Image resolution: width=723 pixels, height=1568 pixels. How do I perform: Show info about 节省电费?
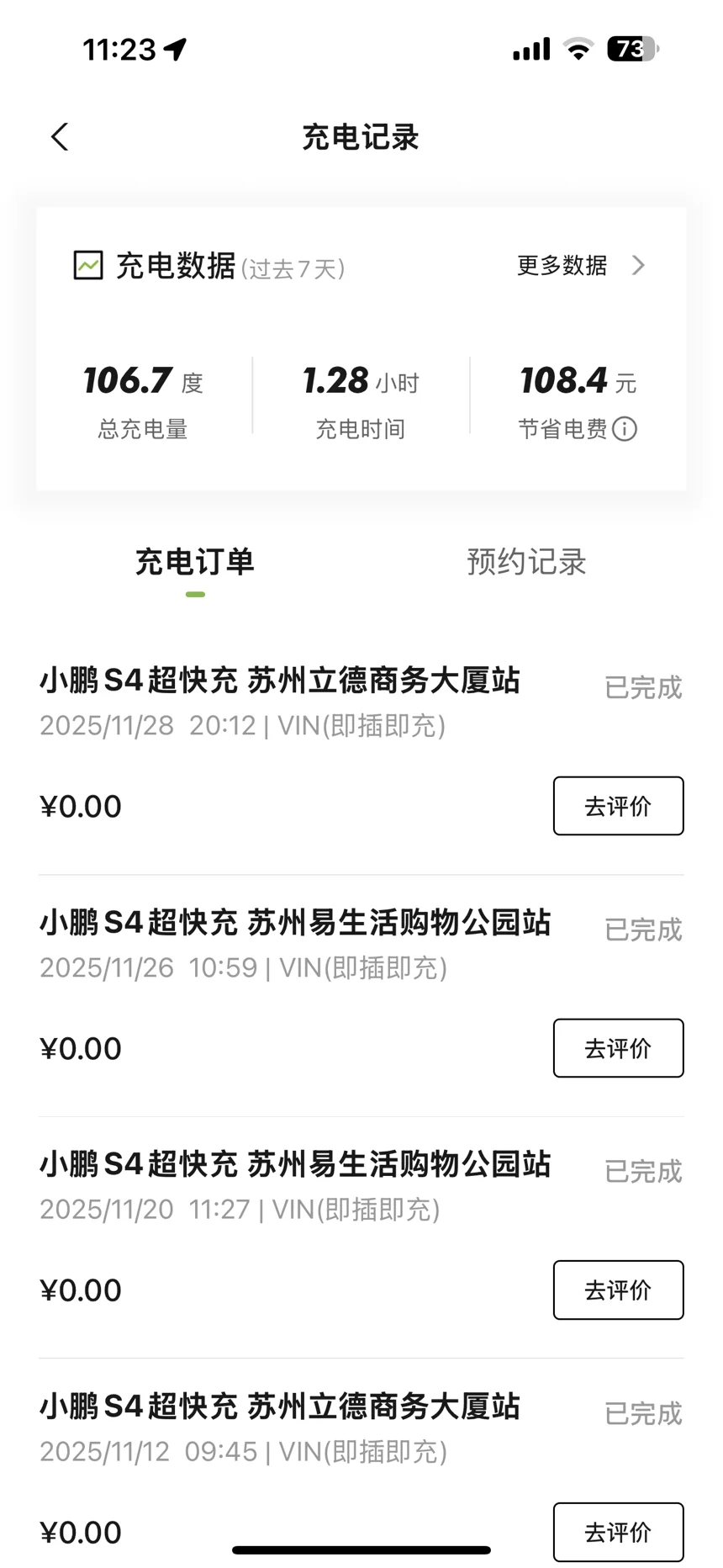[625, 429]
